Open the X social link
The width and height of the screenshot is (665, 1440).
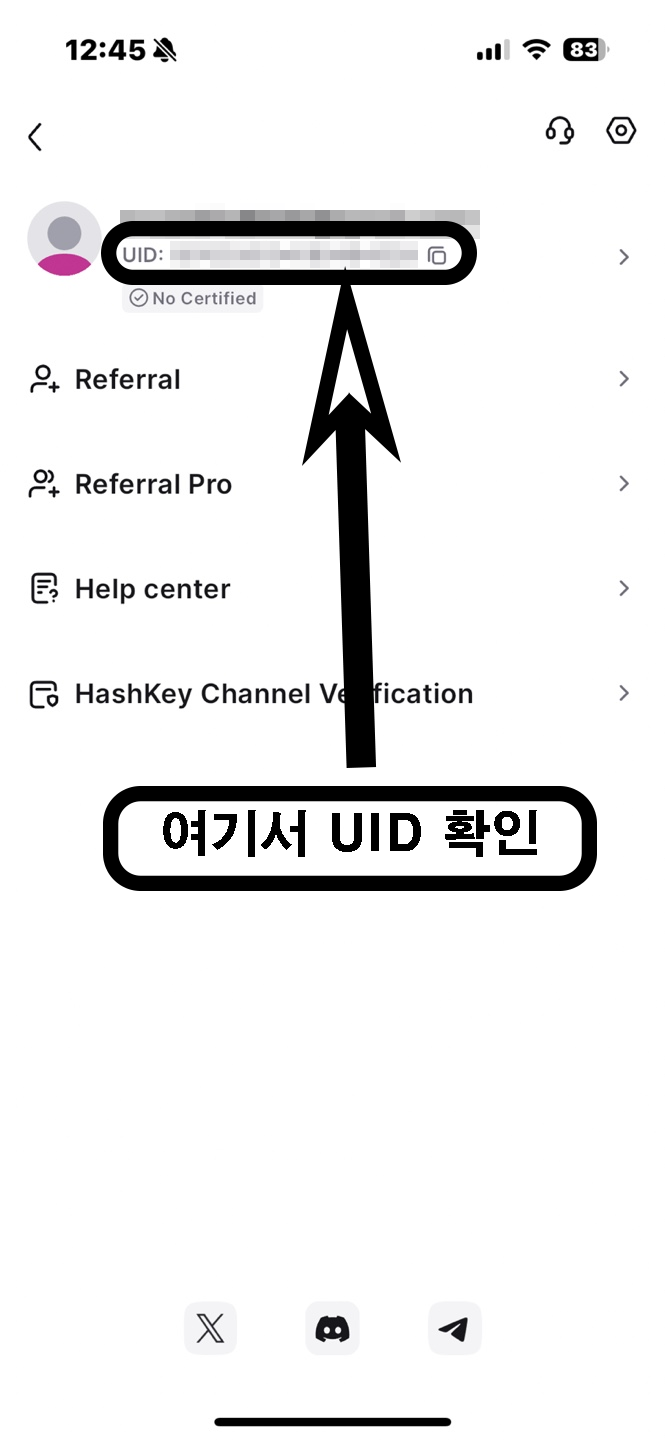210,1328
